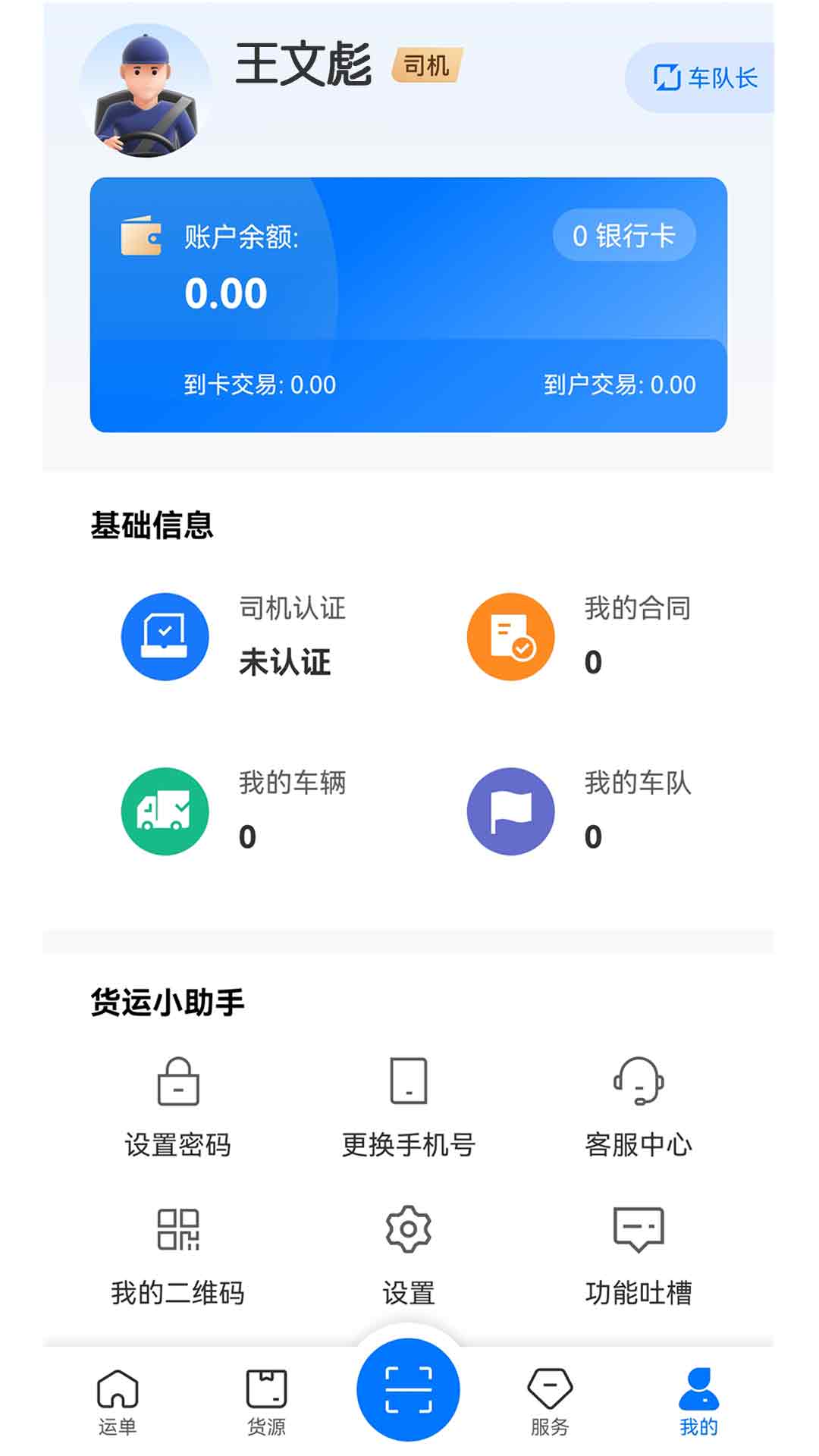Select the 我的合同 contracts icon
This screenshot has width=819, height=1456.
[x=510, y=636]
